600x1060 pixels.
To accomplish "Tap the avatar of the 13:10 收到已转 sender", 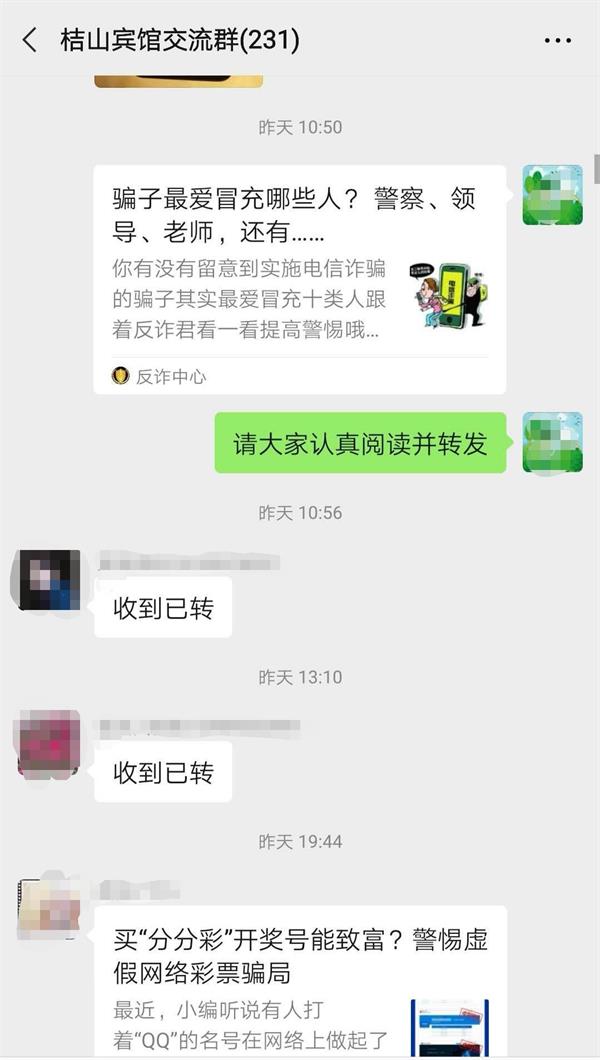I will pos(49,744).
